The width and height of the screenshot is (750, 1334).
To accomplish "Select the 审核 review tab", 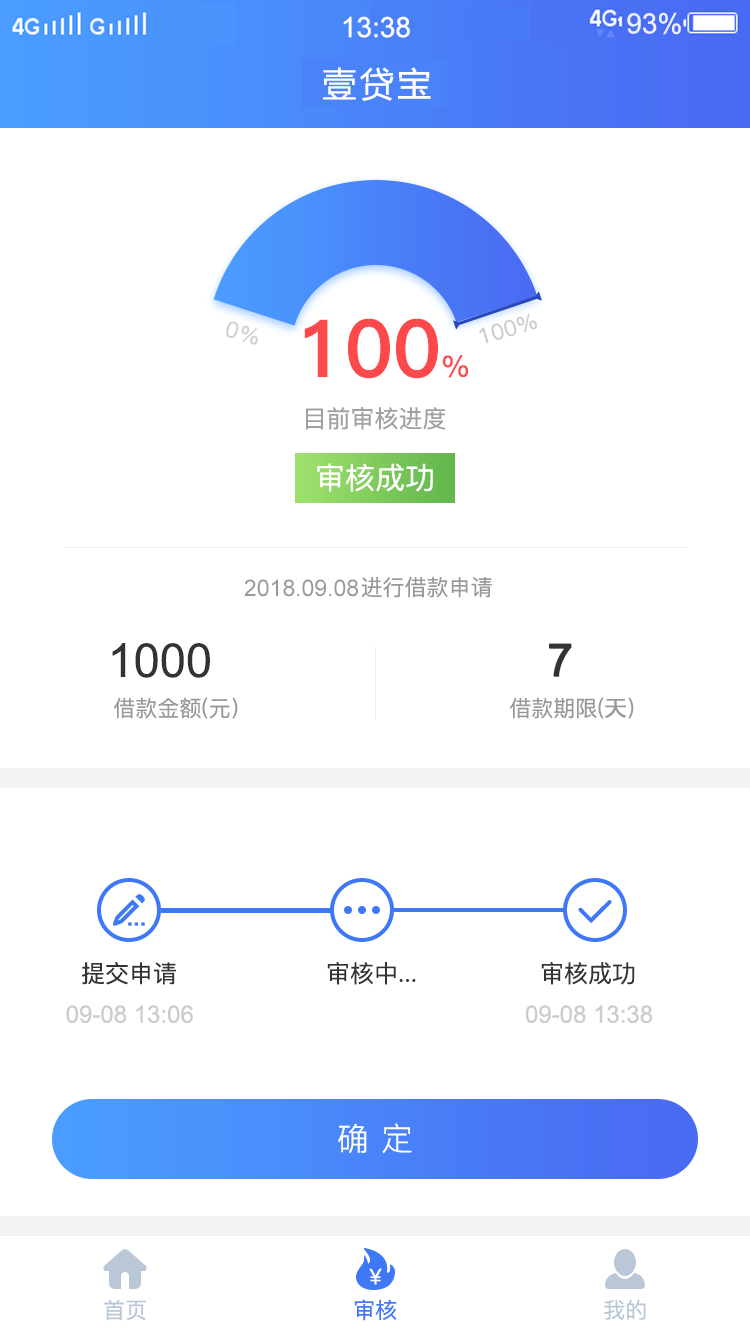I will 375,1285.
